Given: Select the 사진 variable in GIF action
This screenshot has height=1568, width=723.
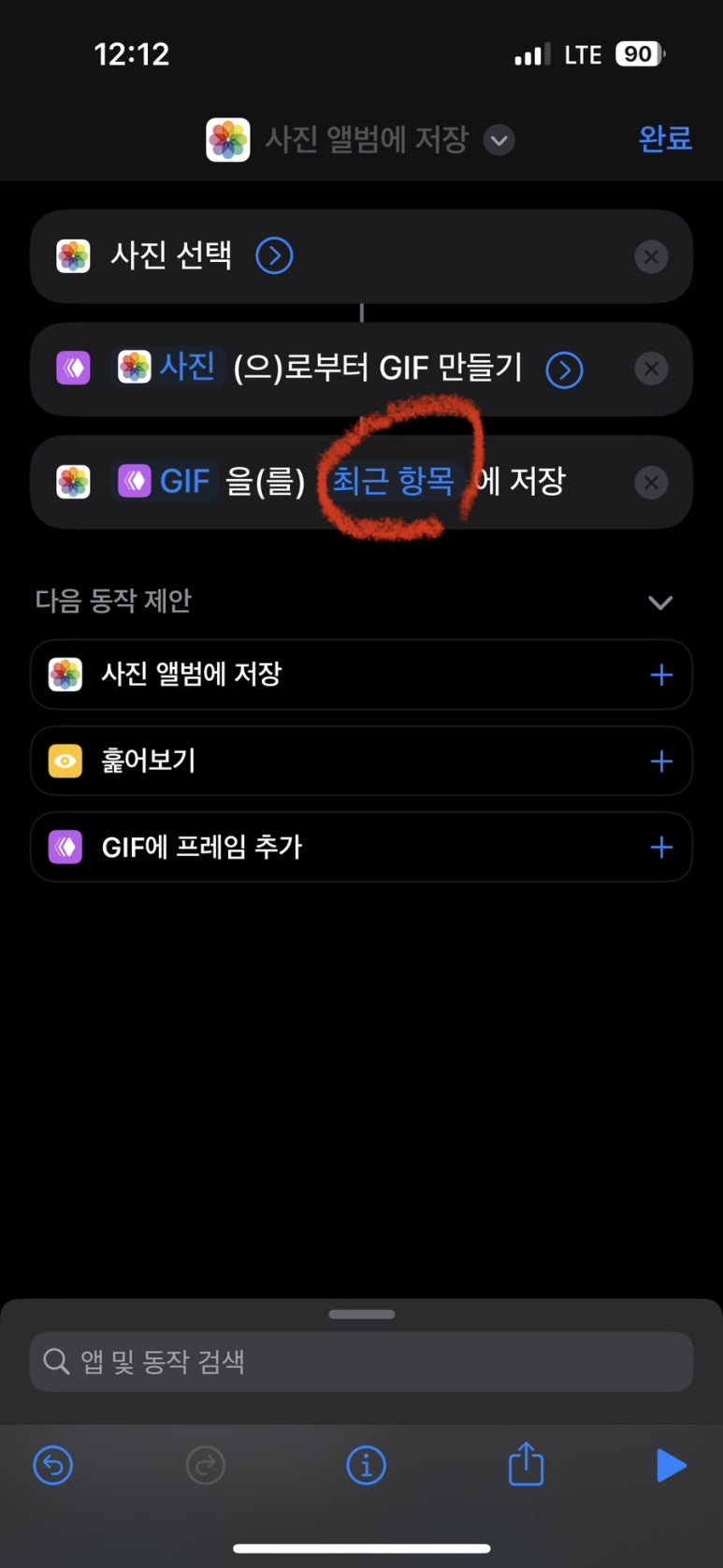Looking at the screenshot, I should [169, 368].
